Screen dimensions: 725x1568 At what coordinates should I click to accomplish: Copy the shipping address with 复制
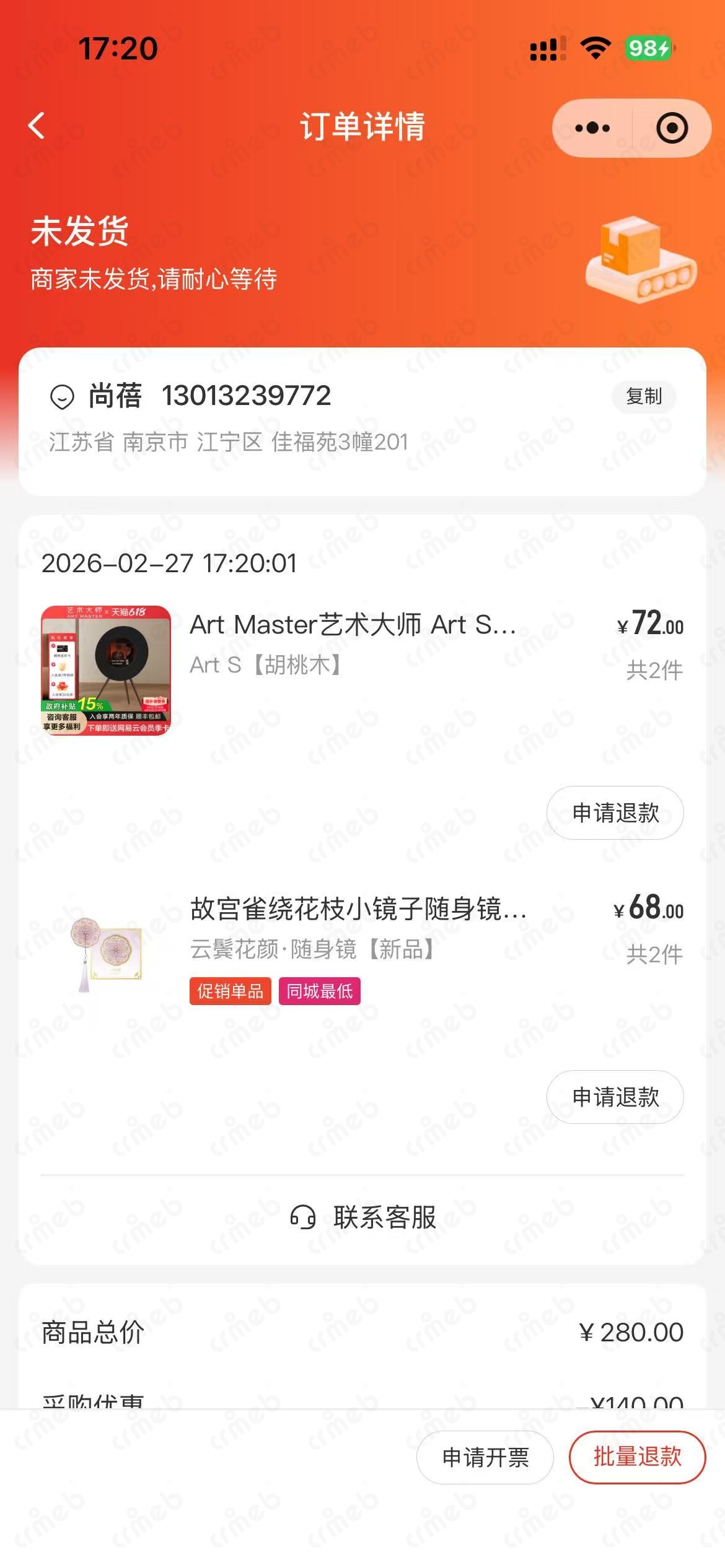[x=644, y=396]
